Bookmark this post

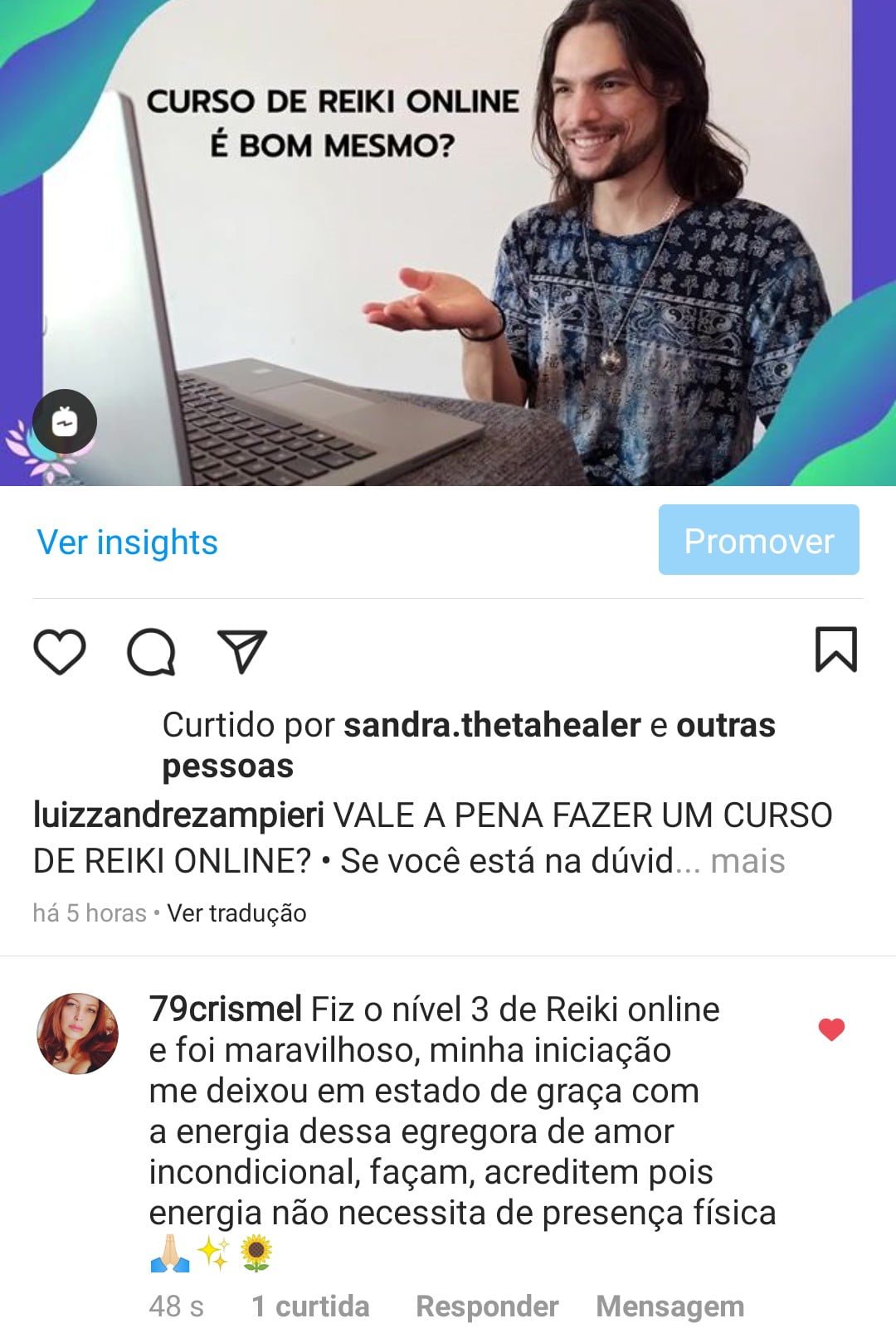[835, 649]
